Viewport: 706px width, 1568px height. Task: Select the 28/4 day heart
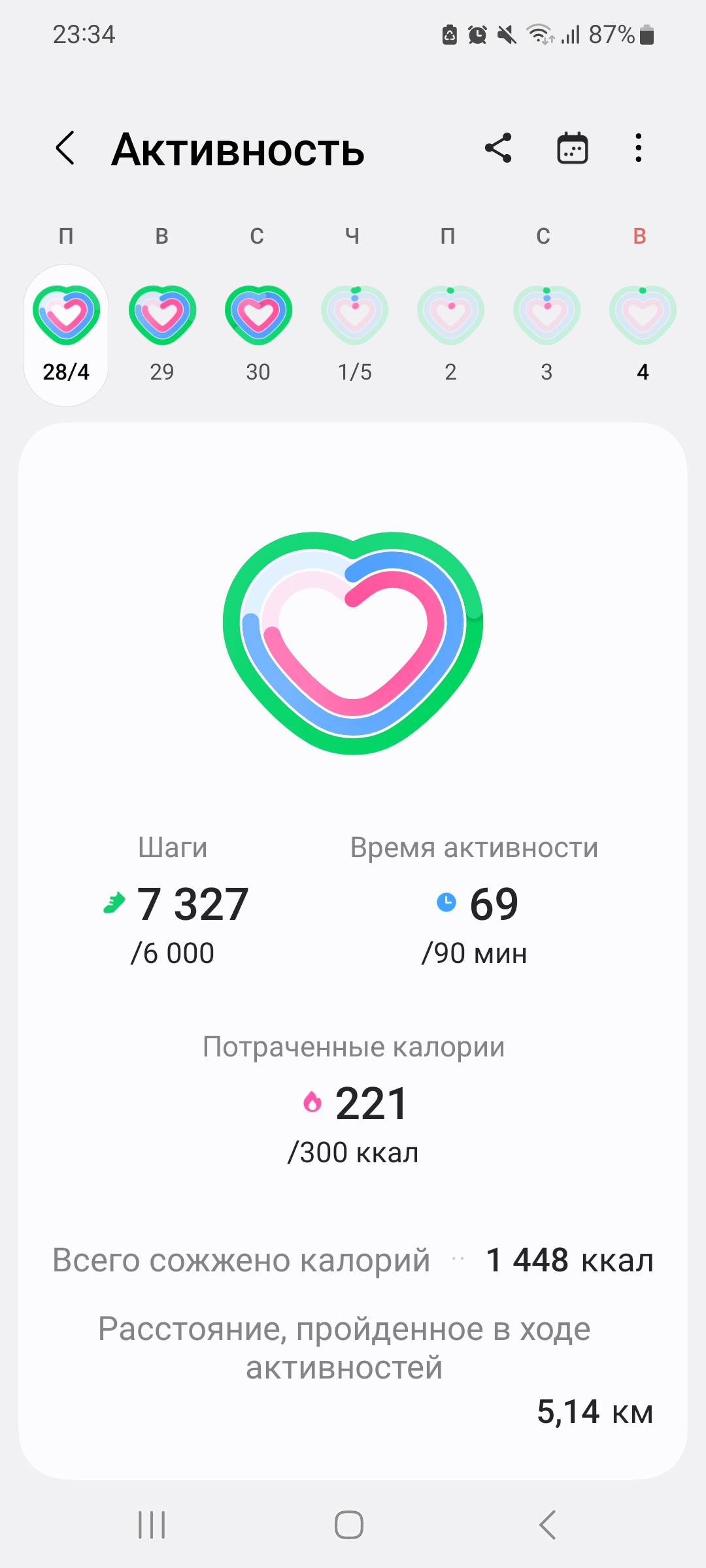coord(66,335)
